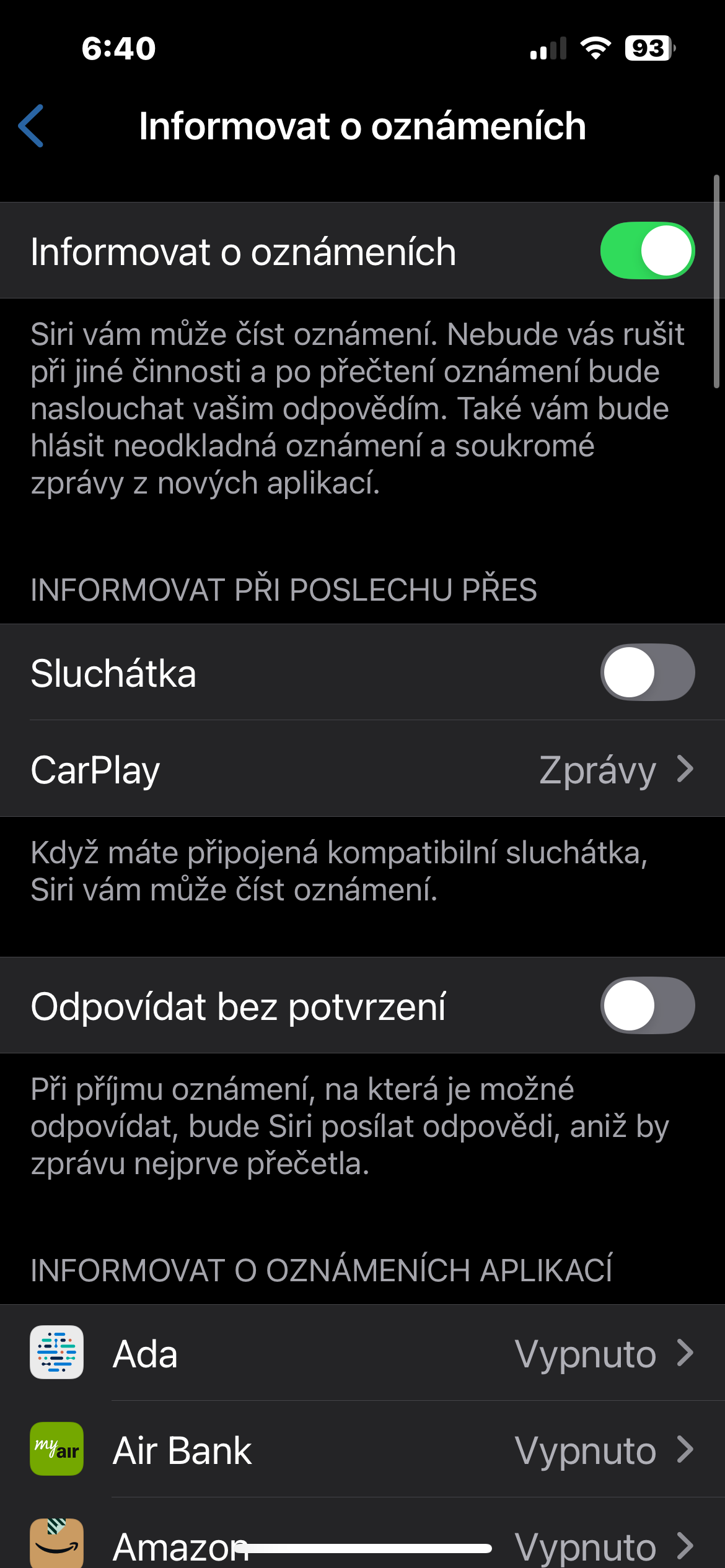Open the Air Bank announcement settings

click(x=362, y=1450)
